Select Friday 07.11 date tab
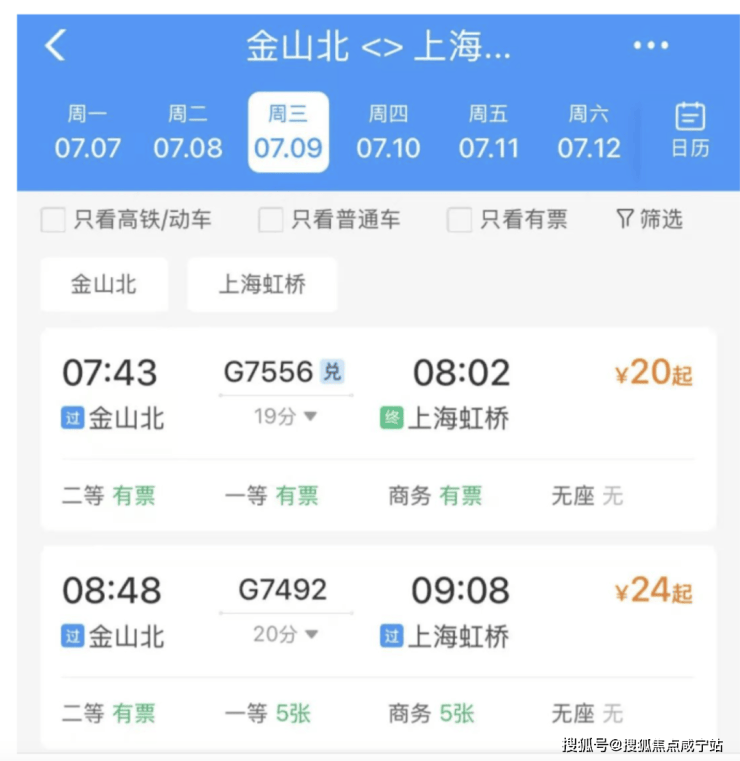 pos(488,132)
